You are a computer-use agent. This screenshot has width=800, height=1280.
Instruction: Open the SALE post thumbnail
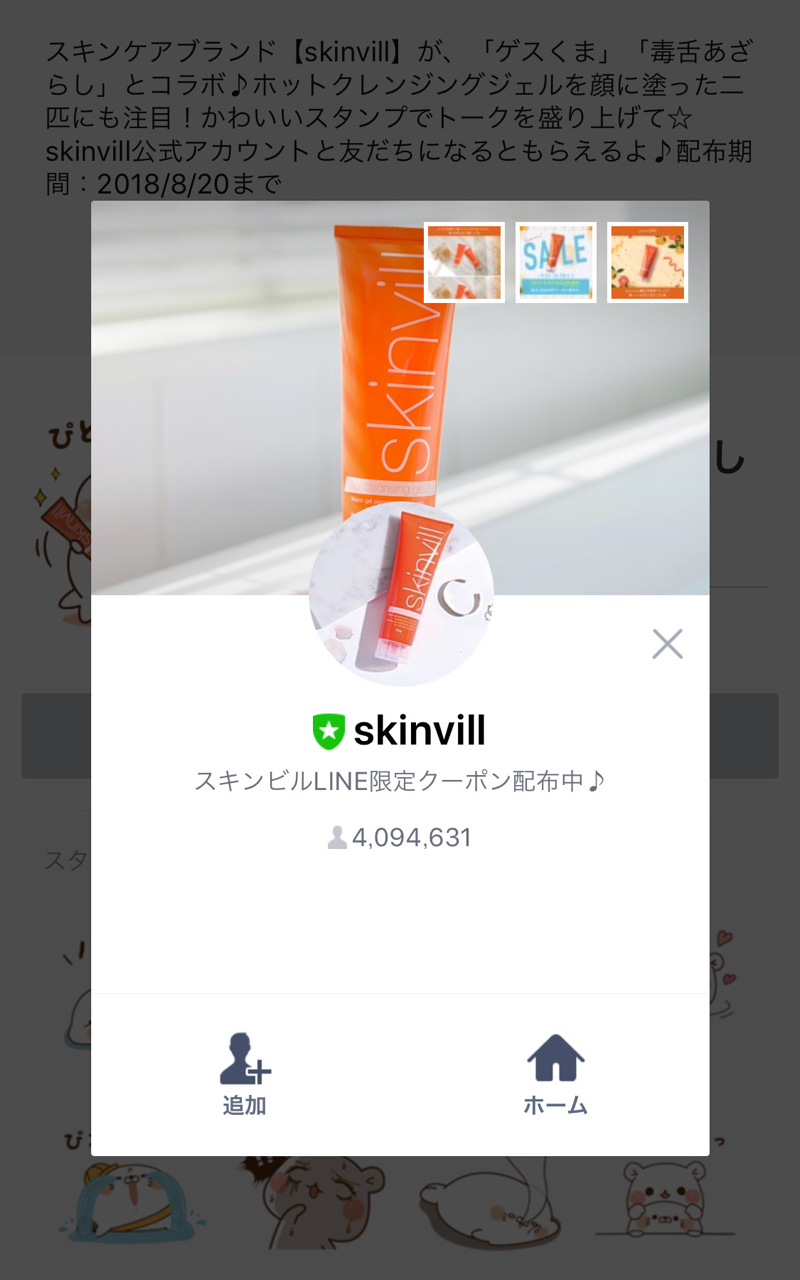tap(556, 262)
